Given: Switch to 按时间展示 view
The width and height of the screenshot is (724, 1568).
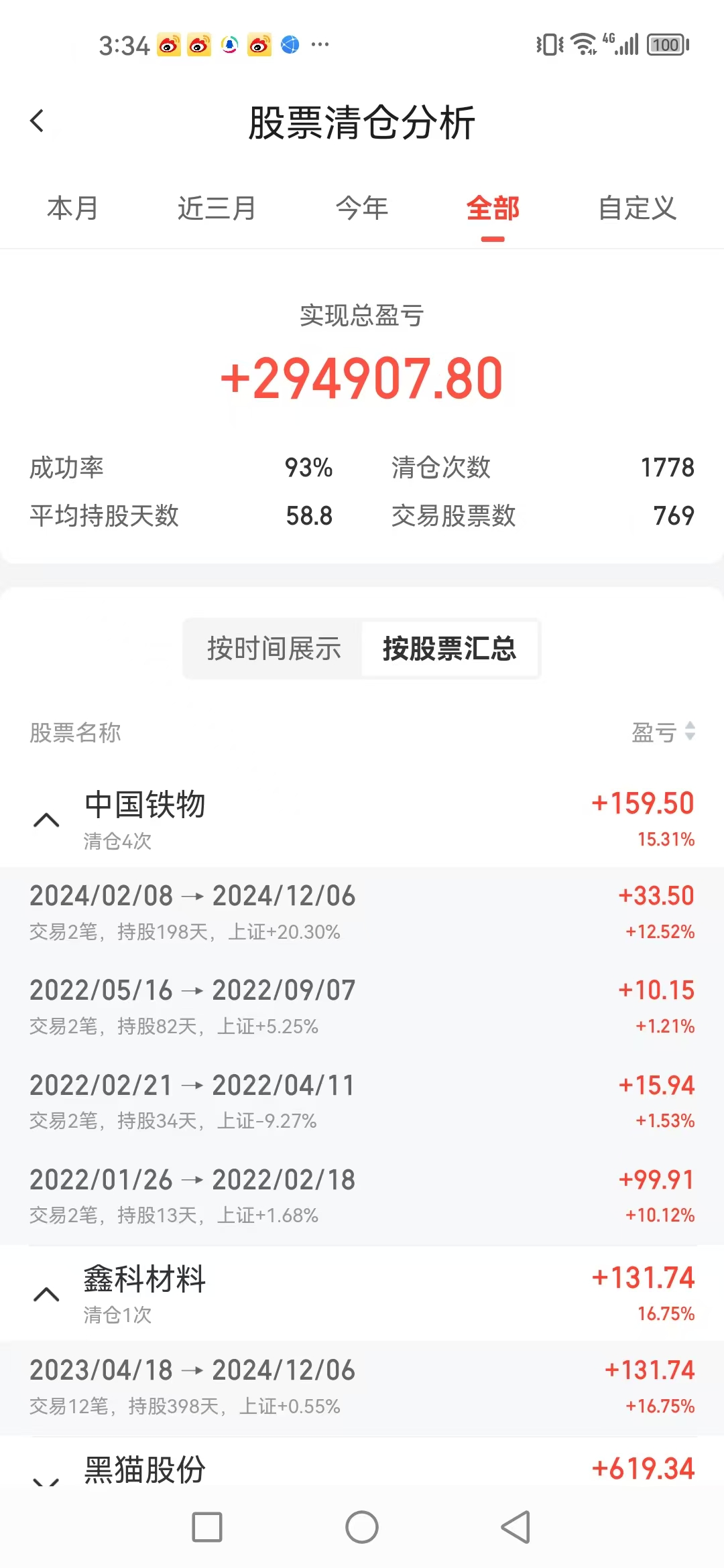Looking at the screenshot, I should pos(274,649).
